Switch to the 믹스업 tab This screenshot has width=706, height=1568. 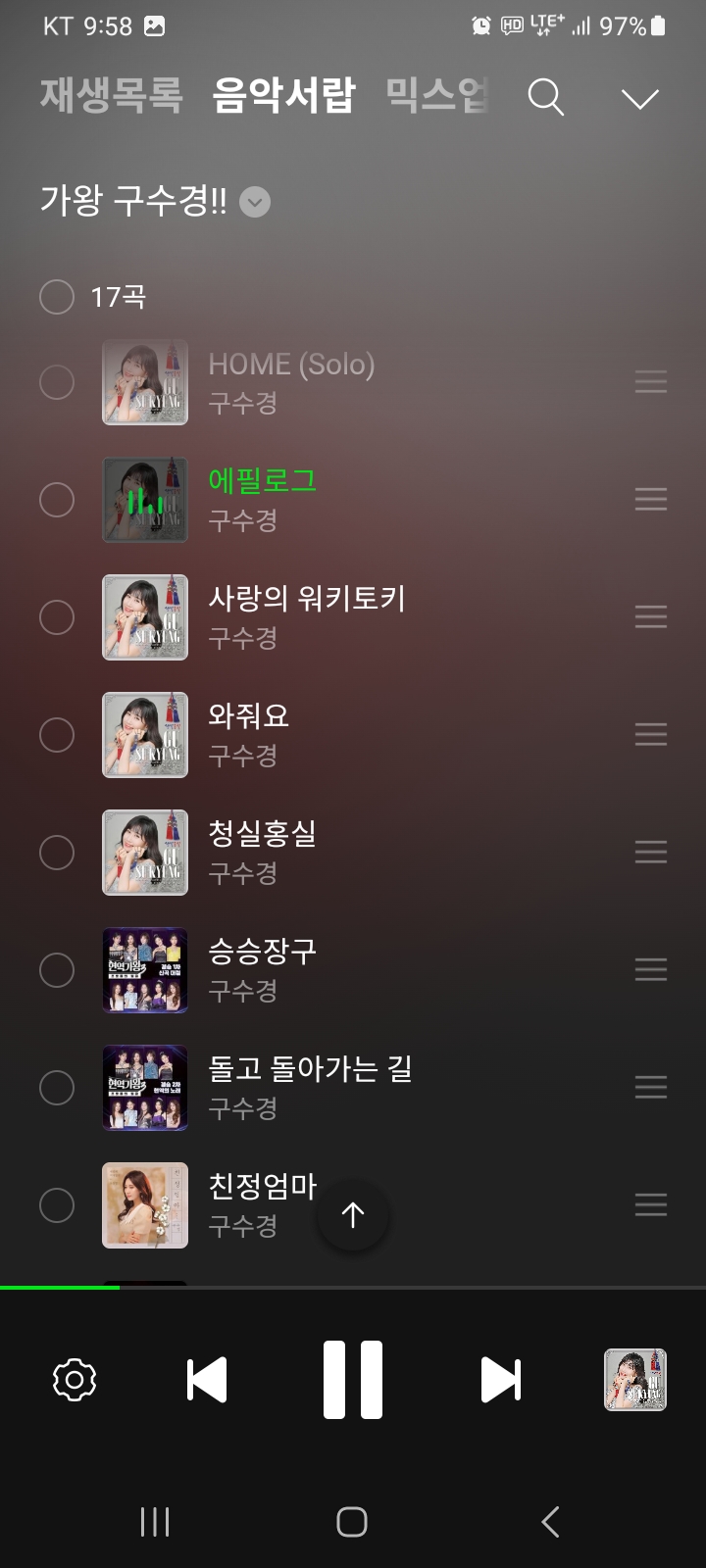[x=437, y=95]
